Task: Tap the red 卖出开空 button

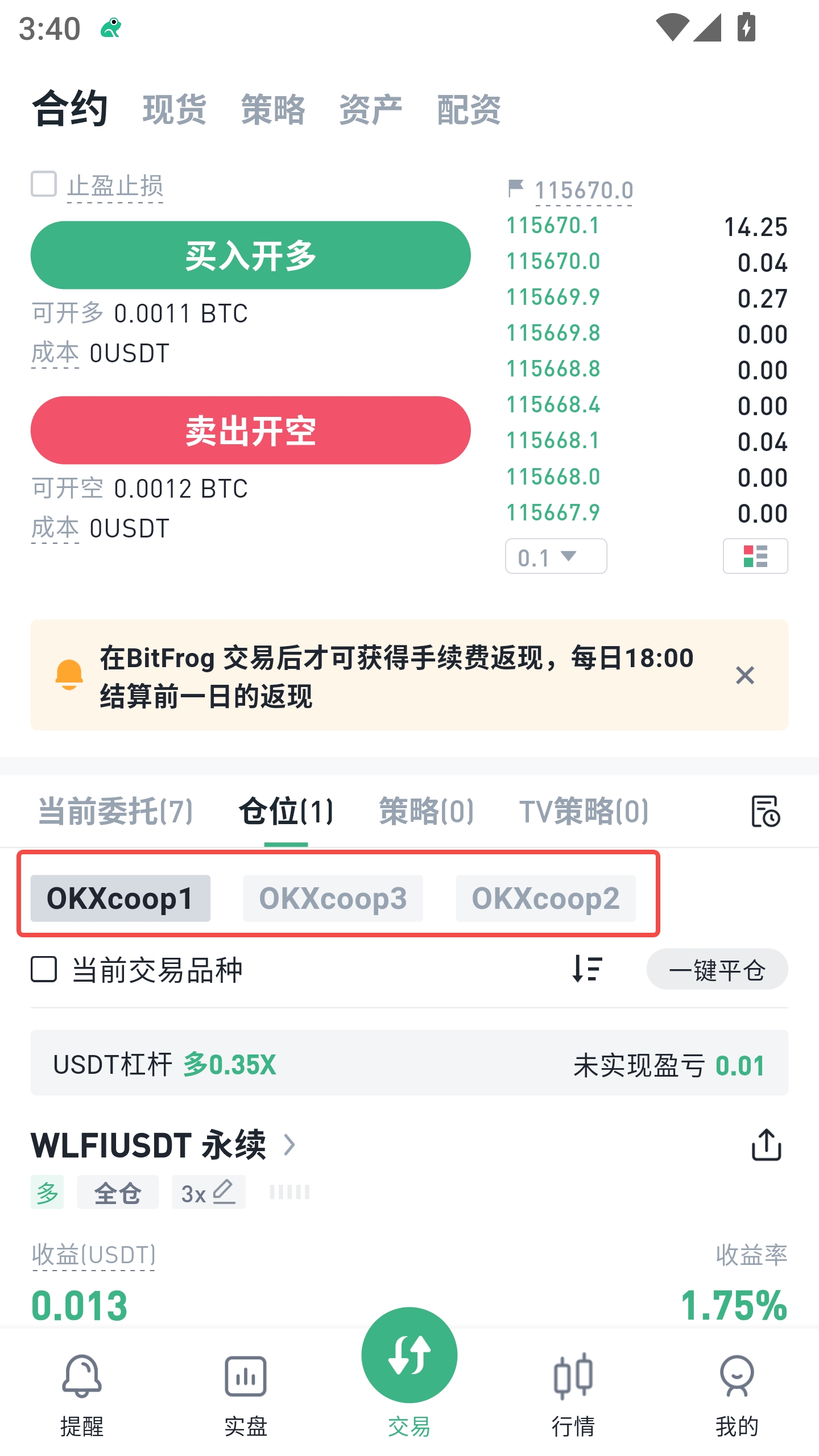Action: click(x=250, y=431)
